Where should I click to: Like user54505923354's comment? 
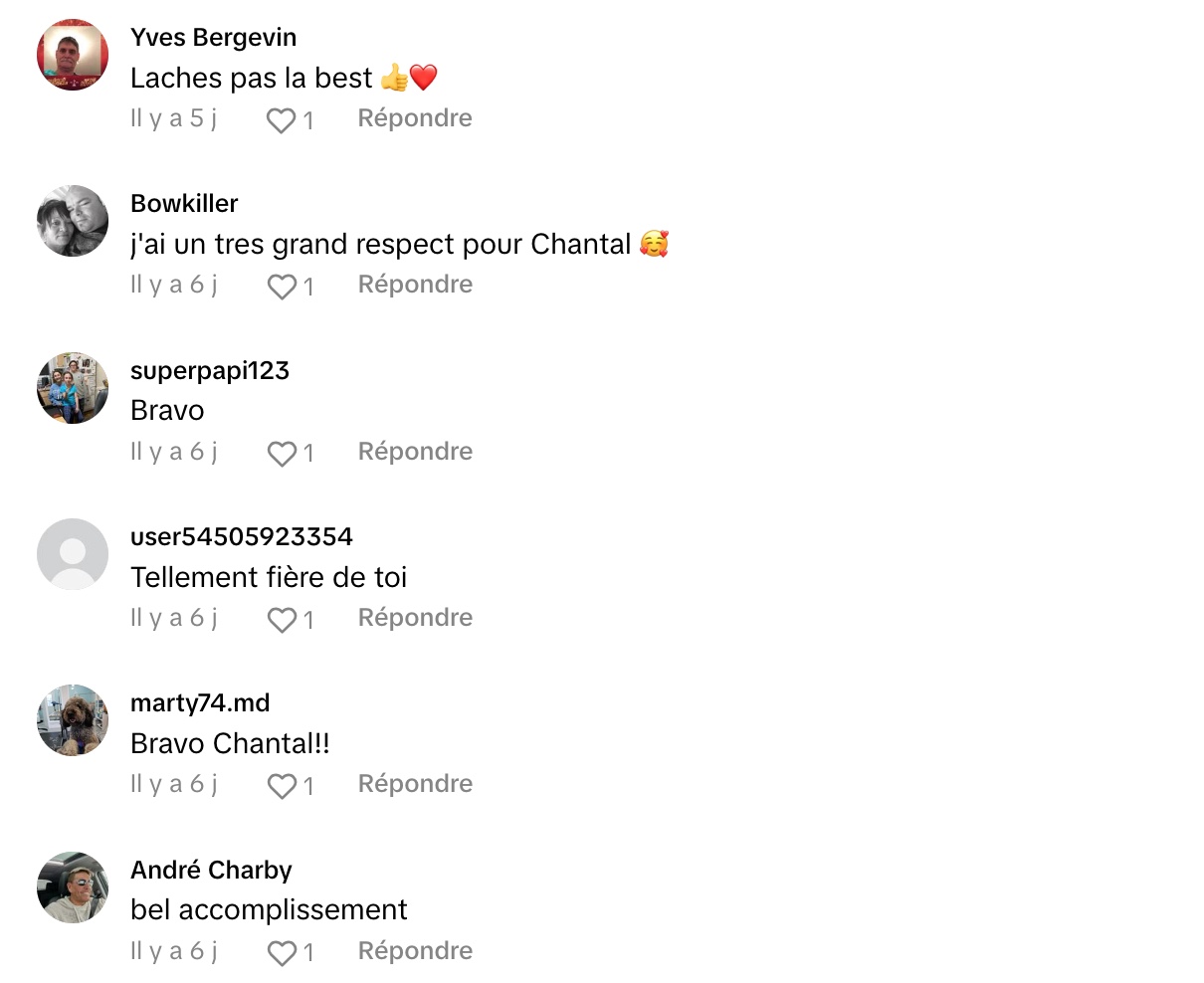pos(282,620)
